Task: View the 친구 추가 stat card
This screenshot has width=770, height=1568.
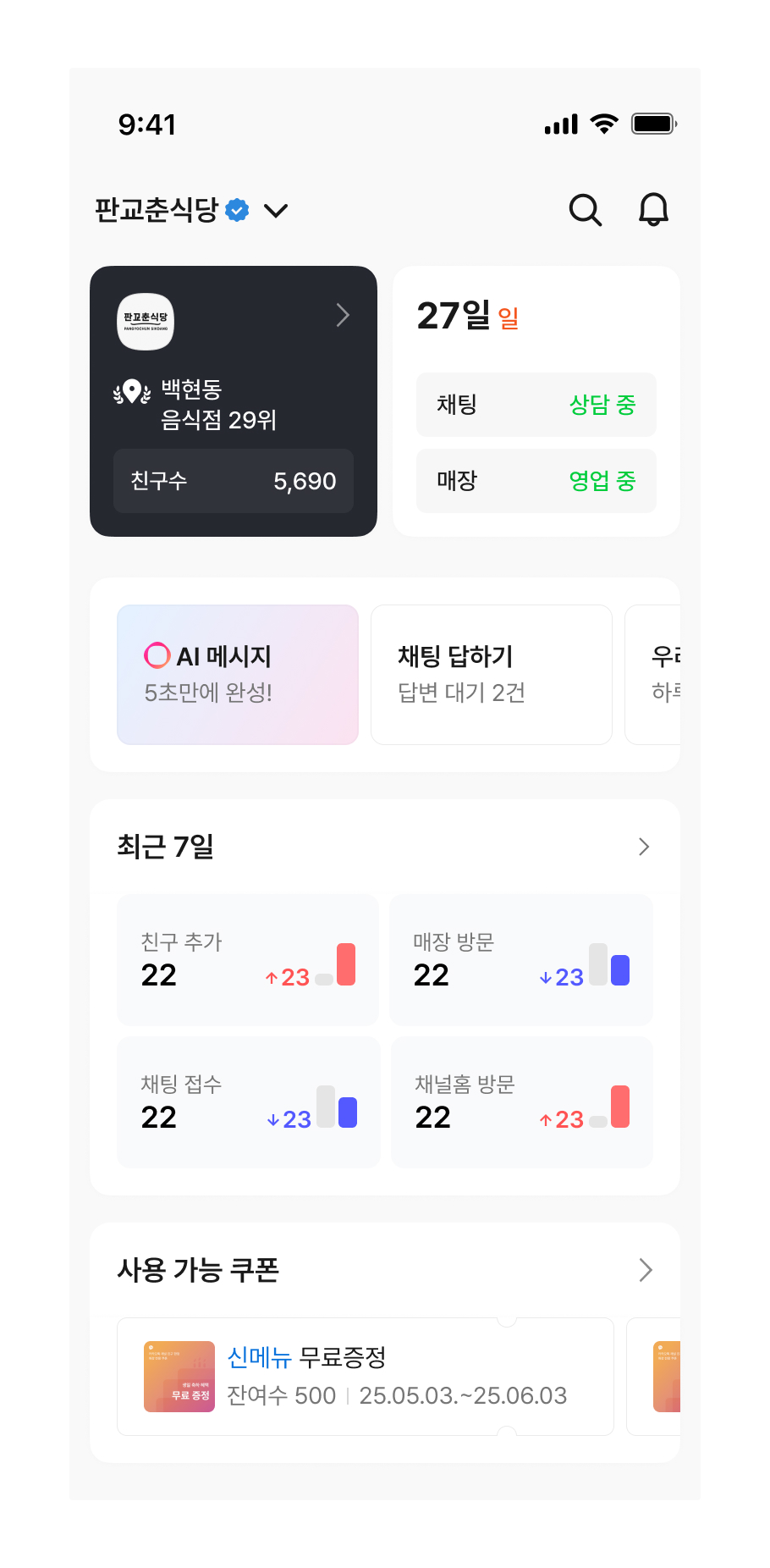Action: [248, 960]
